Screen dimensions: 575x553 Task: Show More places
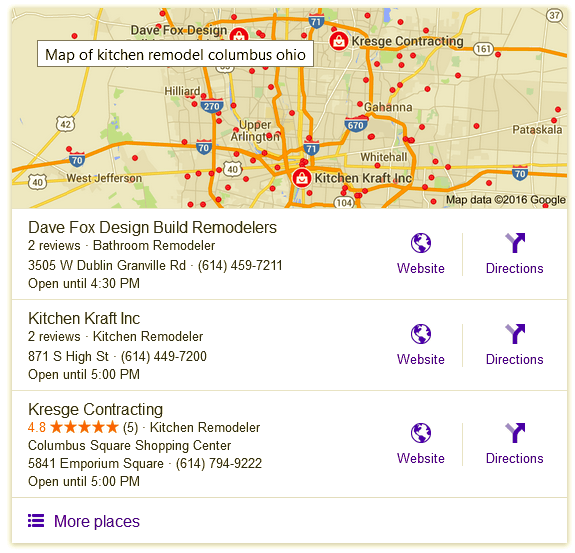(x=84, y=521)
